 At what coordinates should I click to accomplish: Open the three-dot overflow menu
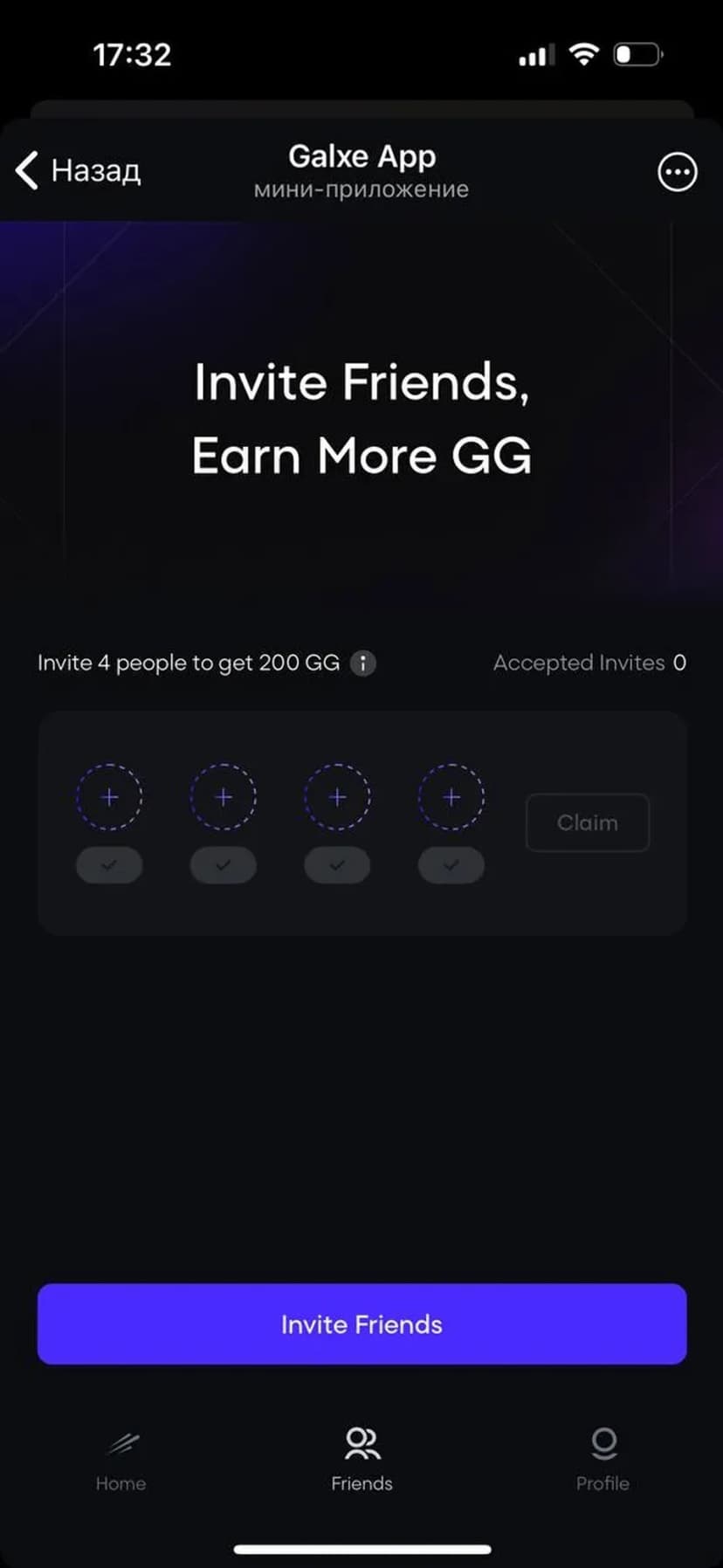pos(677,172)
